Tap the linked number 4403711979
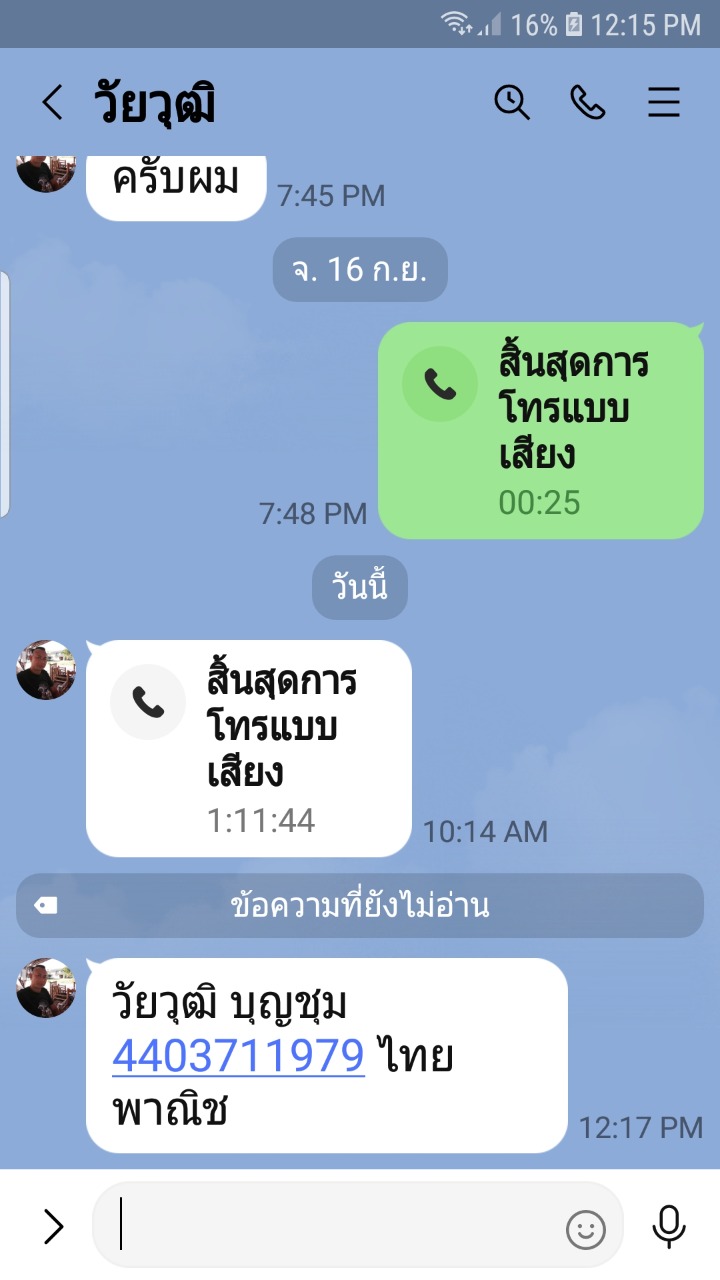720x1280 pixels. tap(238, 1055)
